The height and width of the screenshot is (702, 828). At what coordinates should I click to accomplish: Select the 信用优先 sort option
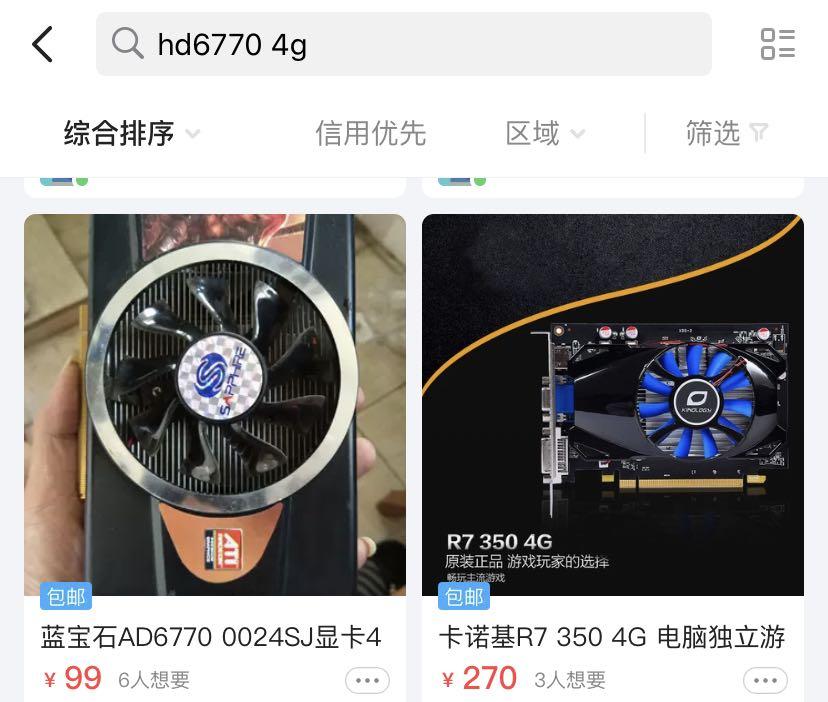pos(370,133)
